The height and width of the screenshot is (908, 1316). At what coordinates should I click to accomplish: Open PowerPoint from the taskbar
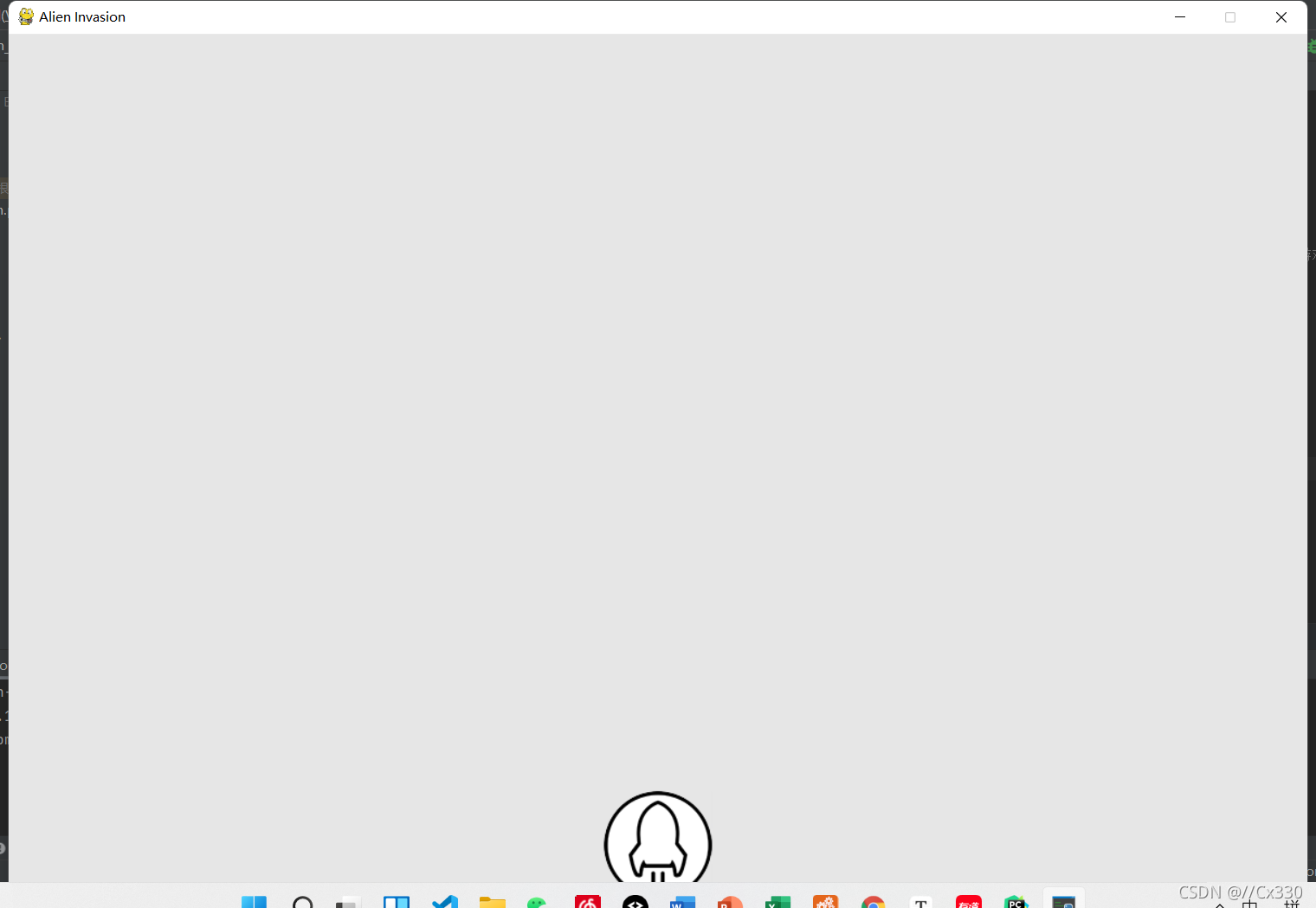(730, 902)
